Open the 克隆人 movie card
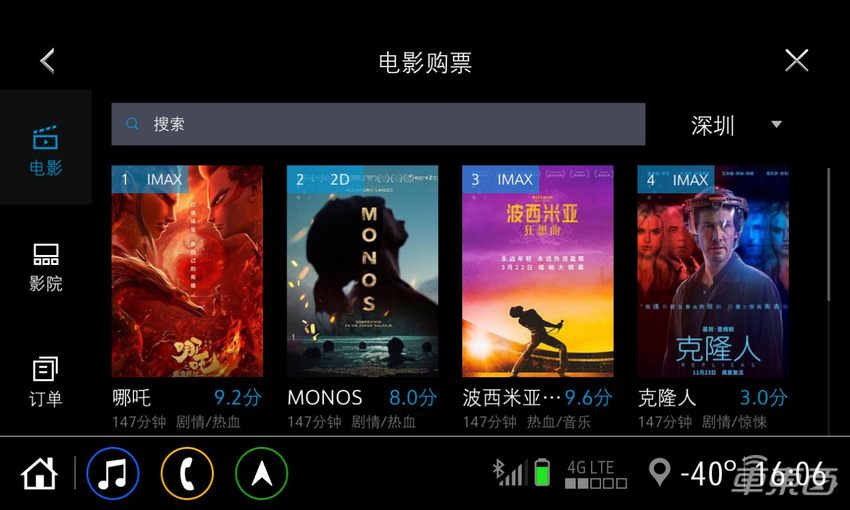The width and height of the screenshot is (850, 510). 713,271
